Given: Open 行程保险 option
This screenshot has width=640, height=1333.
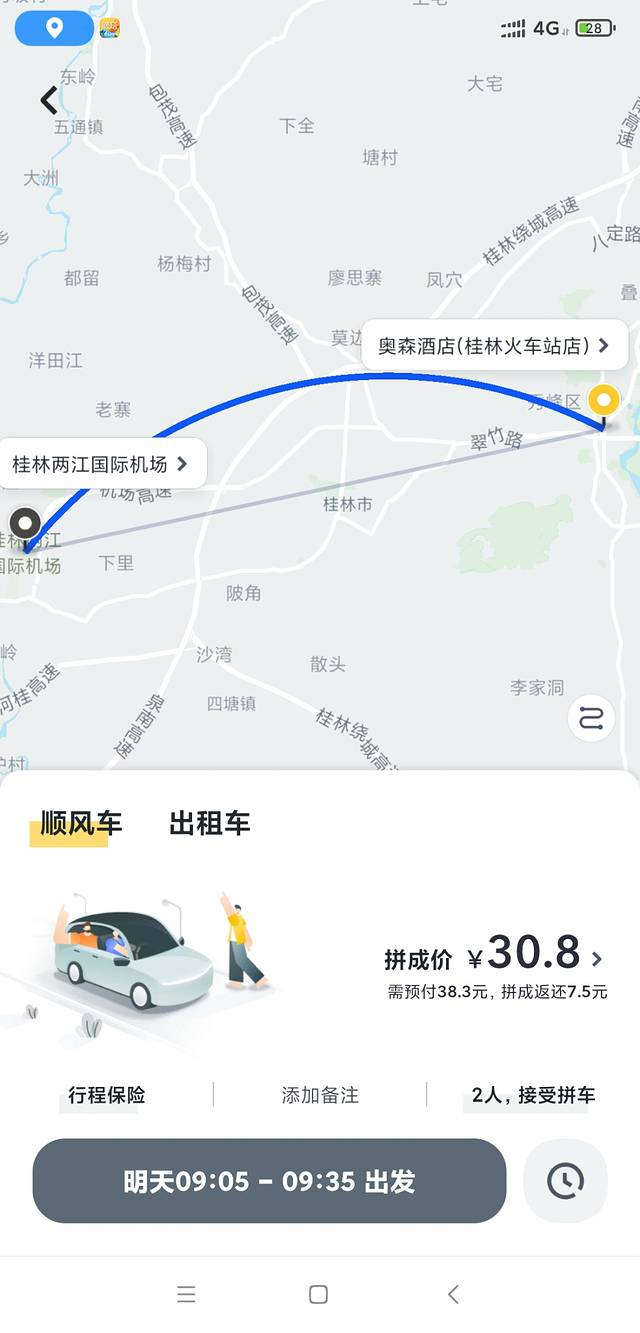Looking at the screenshot, I should click(107, 1095).
